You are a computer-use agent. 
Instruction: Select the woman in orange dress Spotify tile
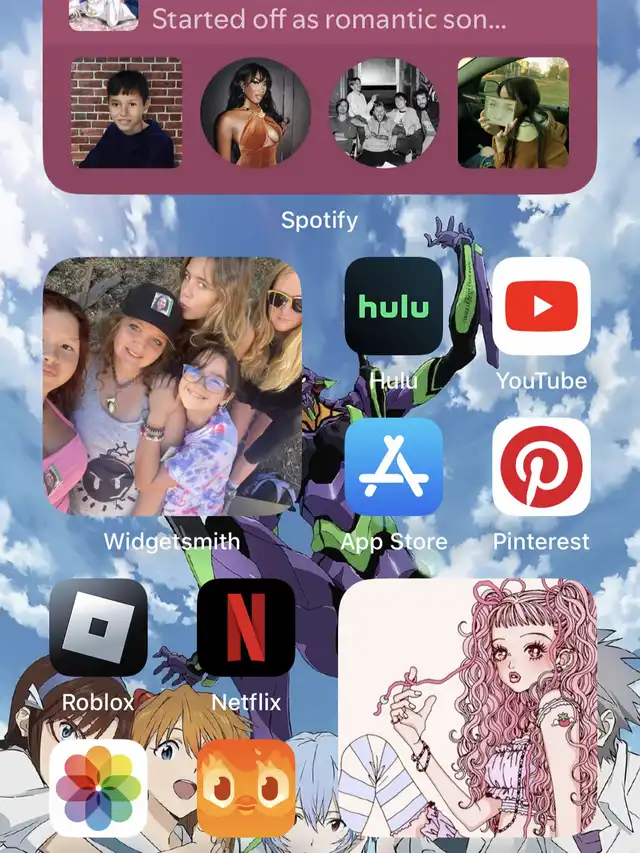pos(255,112)
